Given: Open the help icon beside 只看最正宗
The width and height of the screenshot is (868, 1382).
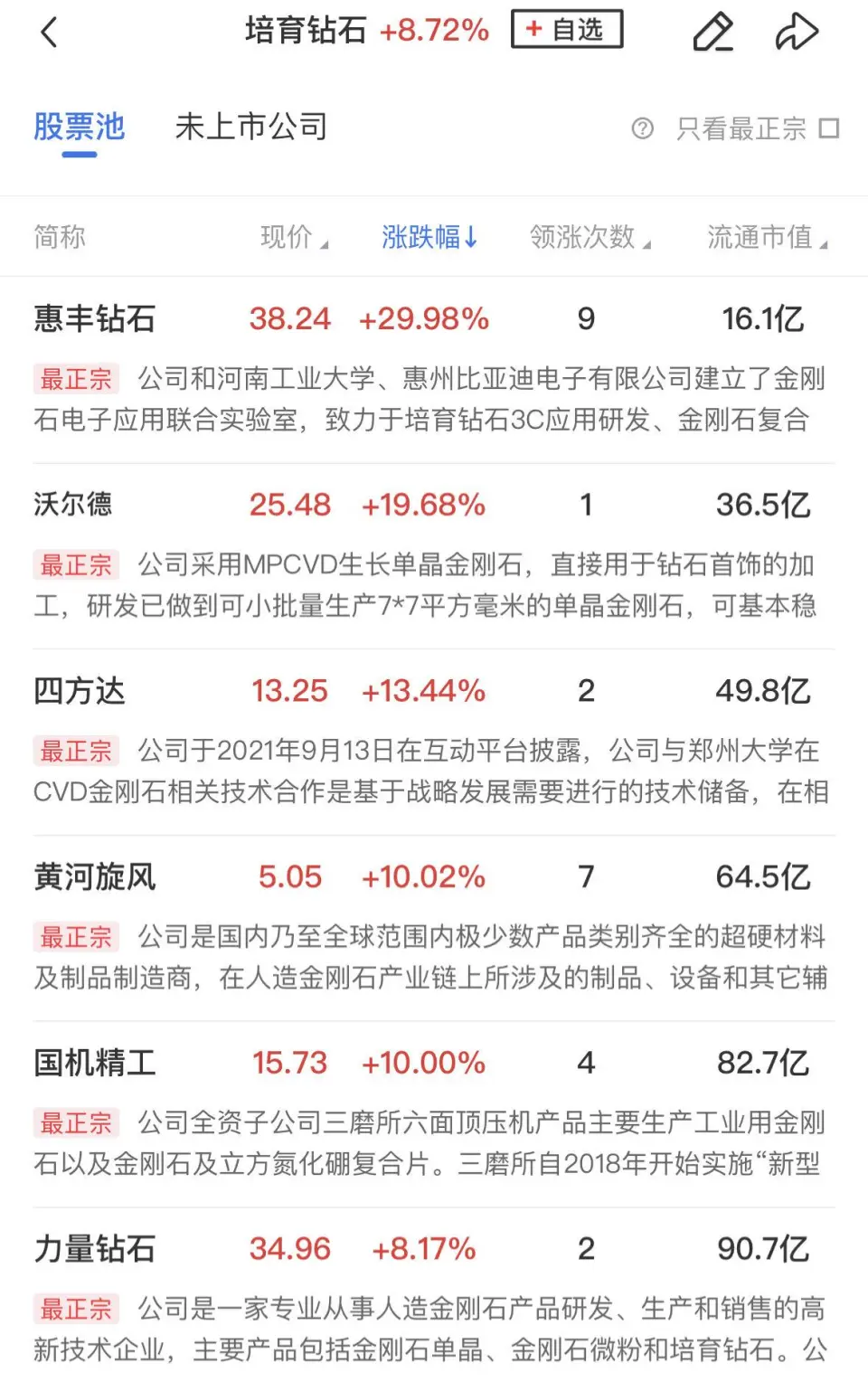Looking at the screenshot, I should tap(642, 128).
